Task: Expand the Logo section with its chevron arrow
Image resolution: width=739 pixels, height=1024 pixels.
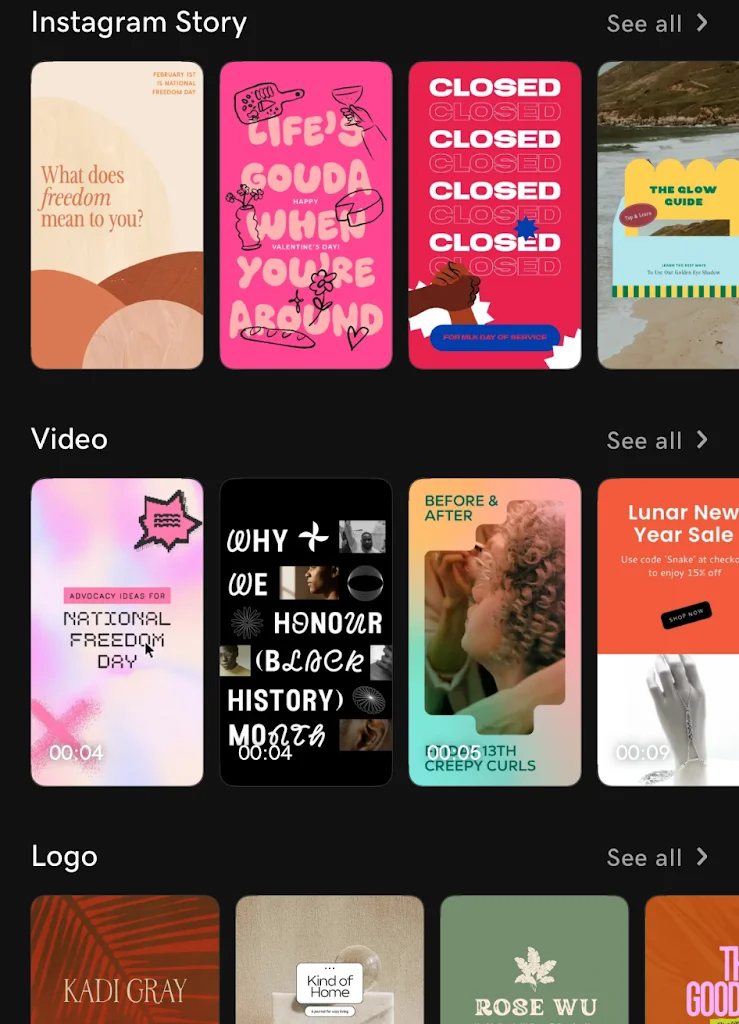Action: 700,857
